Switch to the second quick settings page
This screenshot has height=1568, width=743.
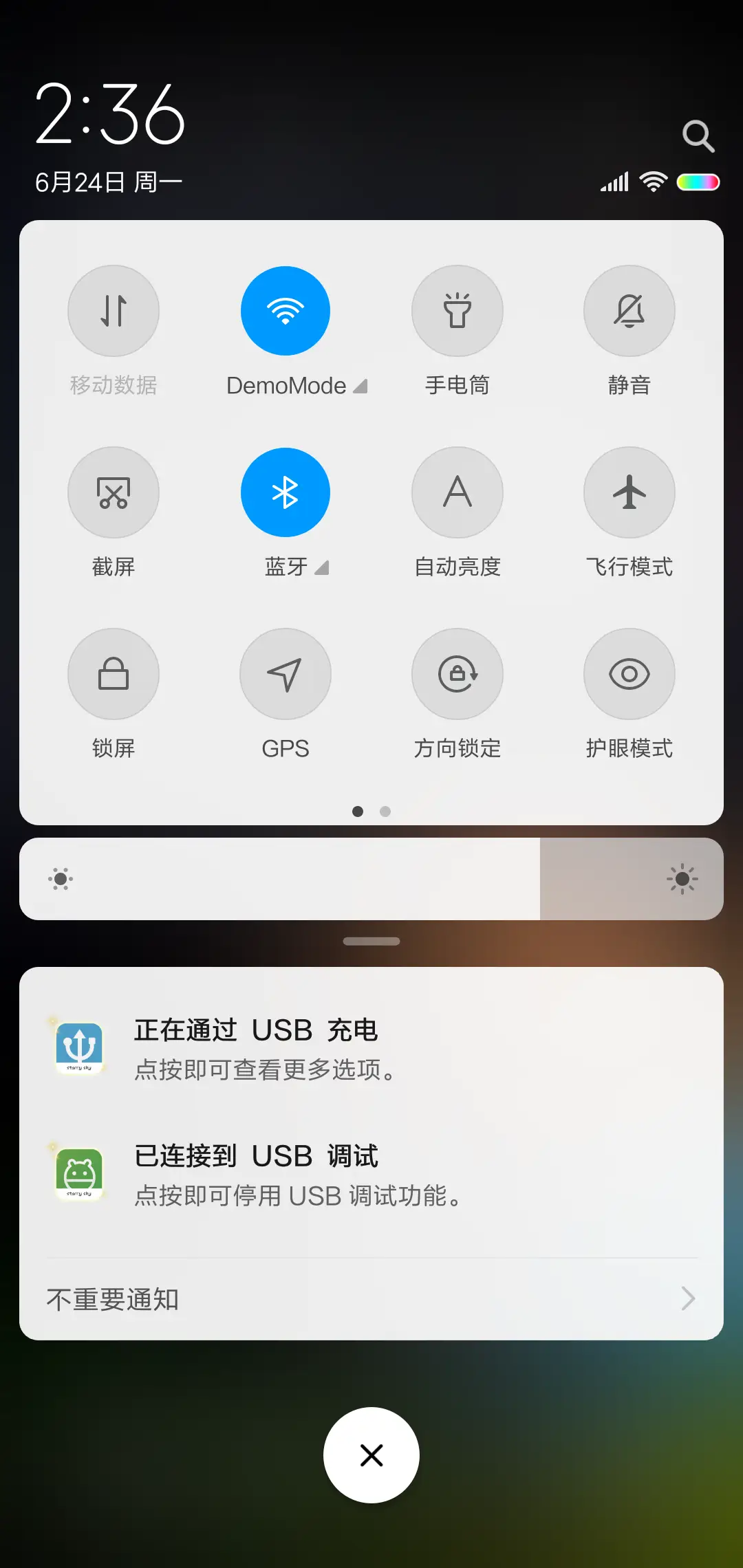(x=385, y=812)
